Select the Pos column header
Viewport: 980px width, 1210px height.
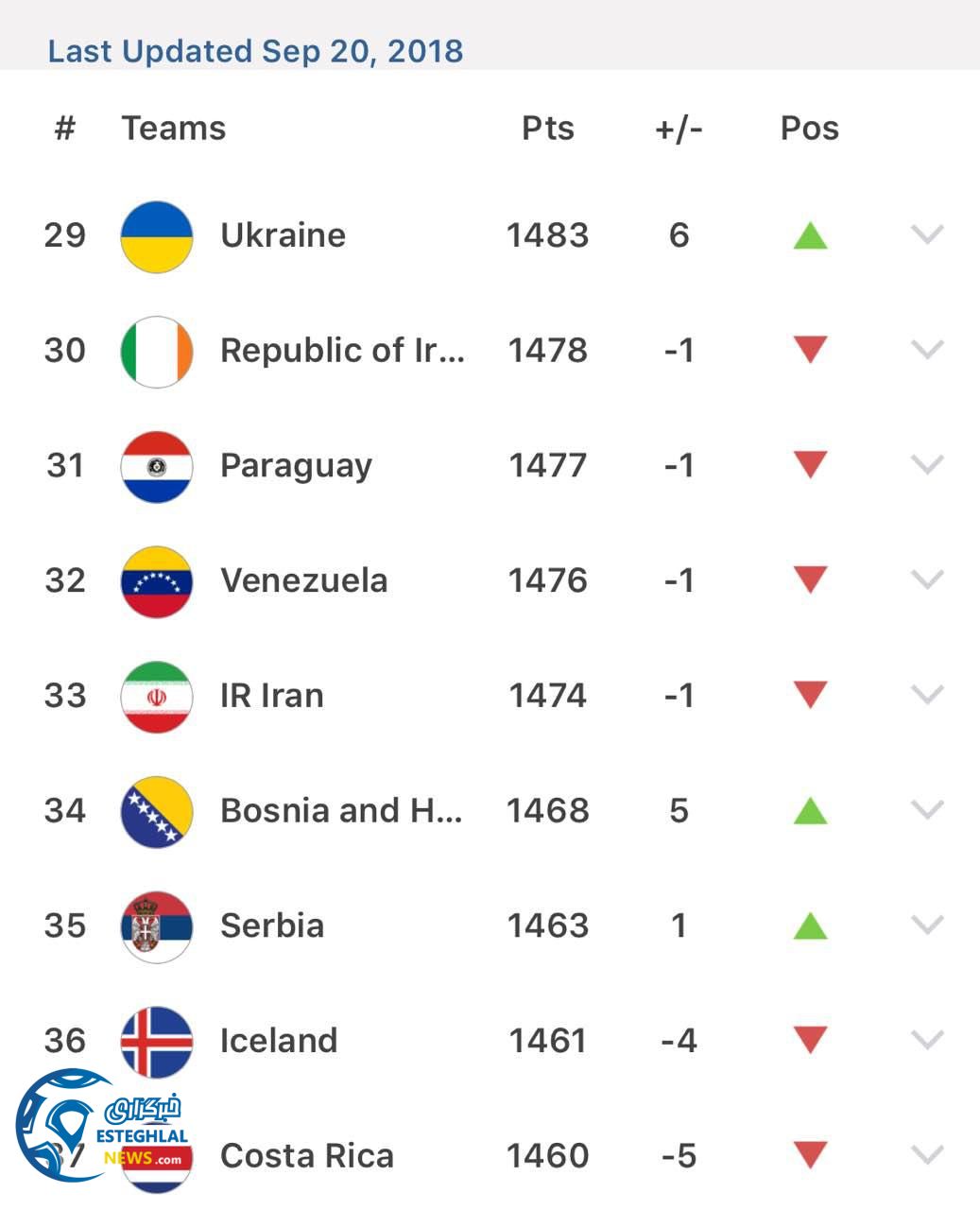tap(810, 128)
